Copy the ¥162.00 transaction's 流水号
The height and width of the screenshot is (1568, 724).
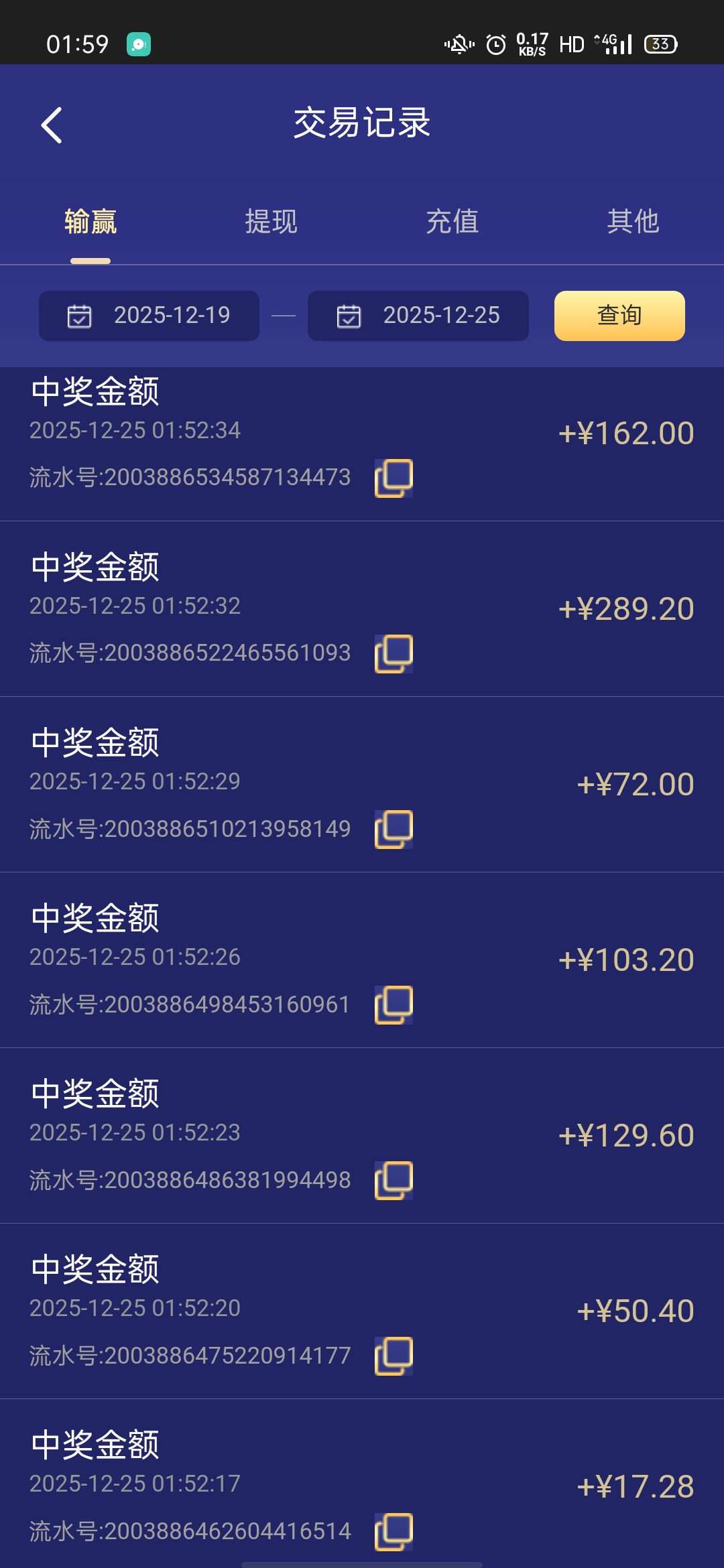coord(395,478)
